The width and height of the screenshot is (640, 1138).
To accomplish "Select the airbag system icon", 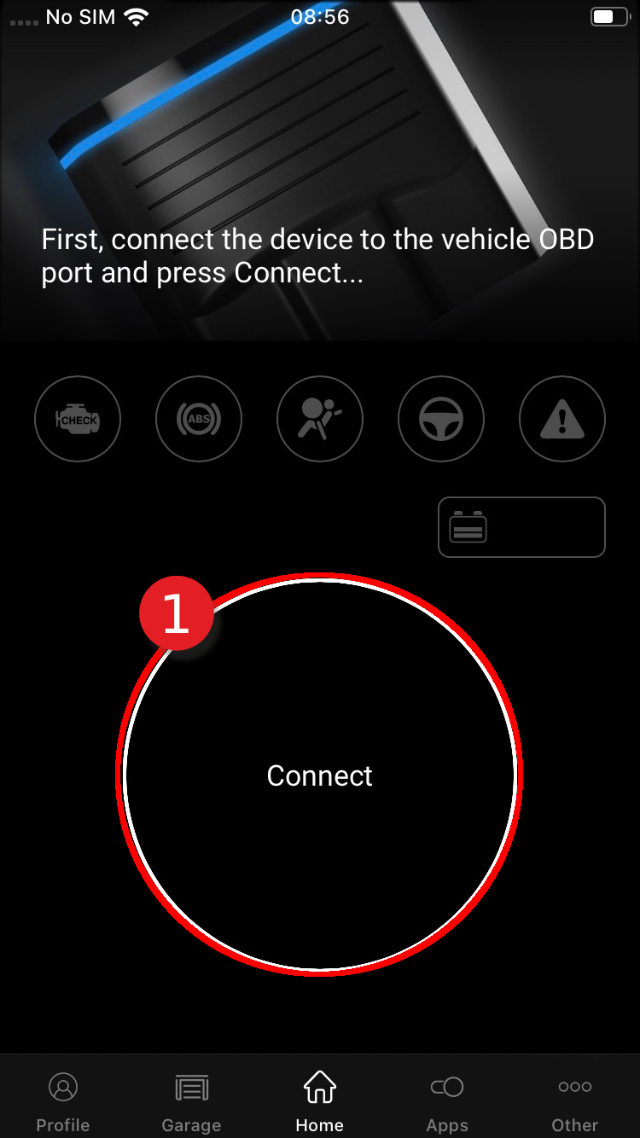I will [x=320, y=420].
